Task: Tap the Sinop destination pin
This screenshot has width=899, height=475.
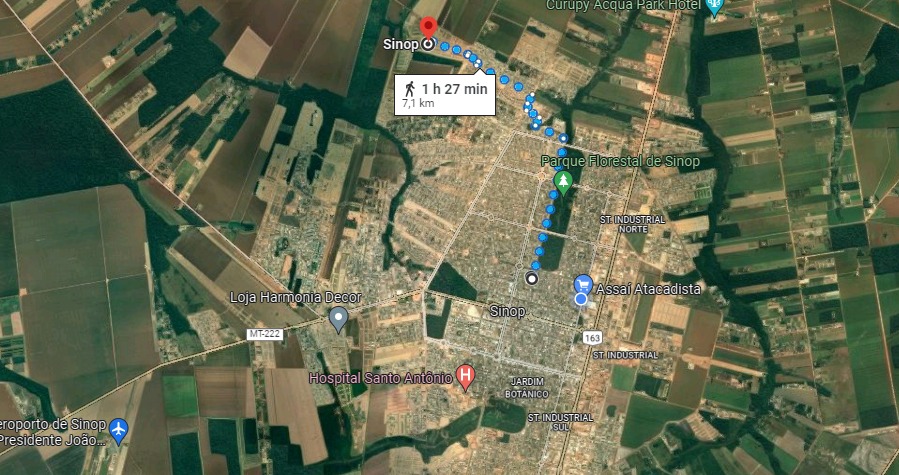Action: click(428, 29)
